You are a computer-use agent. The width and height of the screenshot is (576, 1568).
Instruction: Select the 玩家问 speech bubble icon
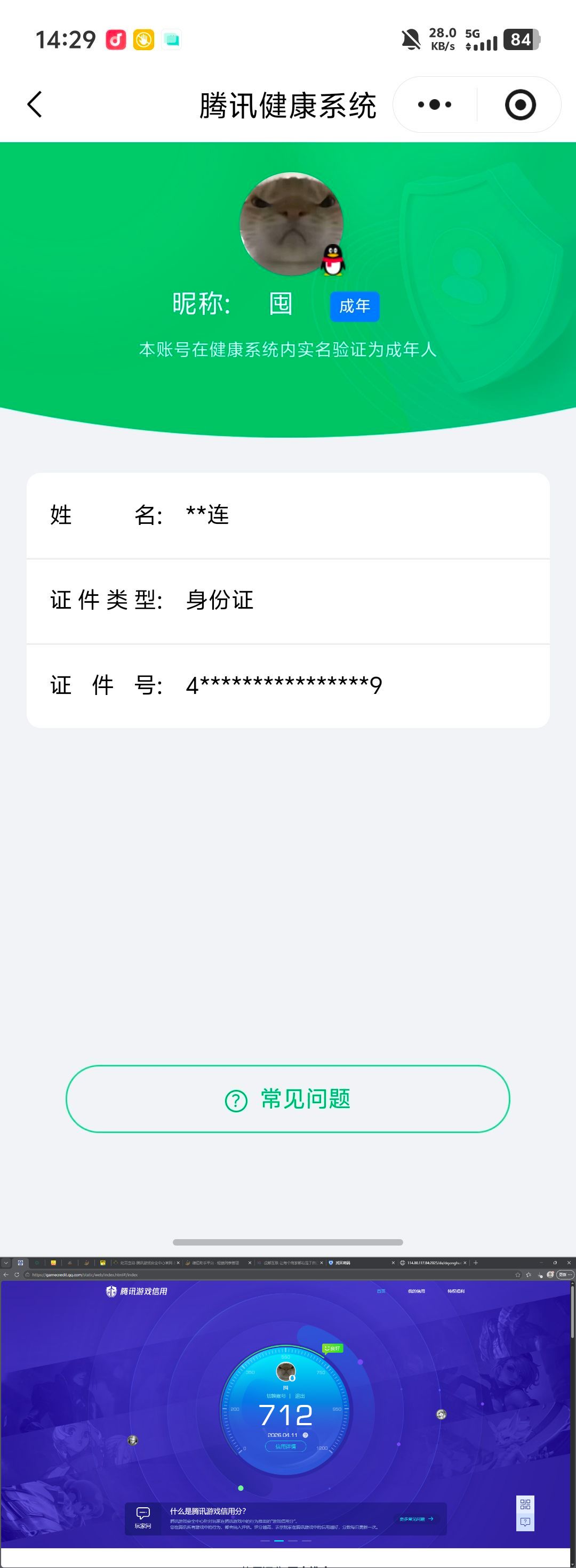click(143, 1513)
